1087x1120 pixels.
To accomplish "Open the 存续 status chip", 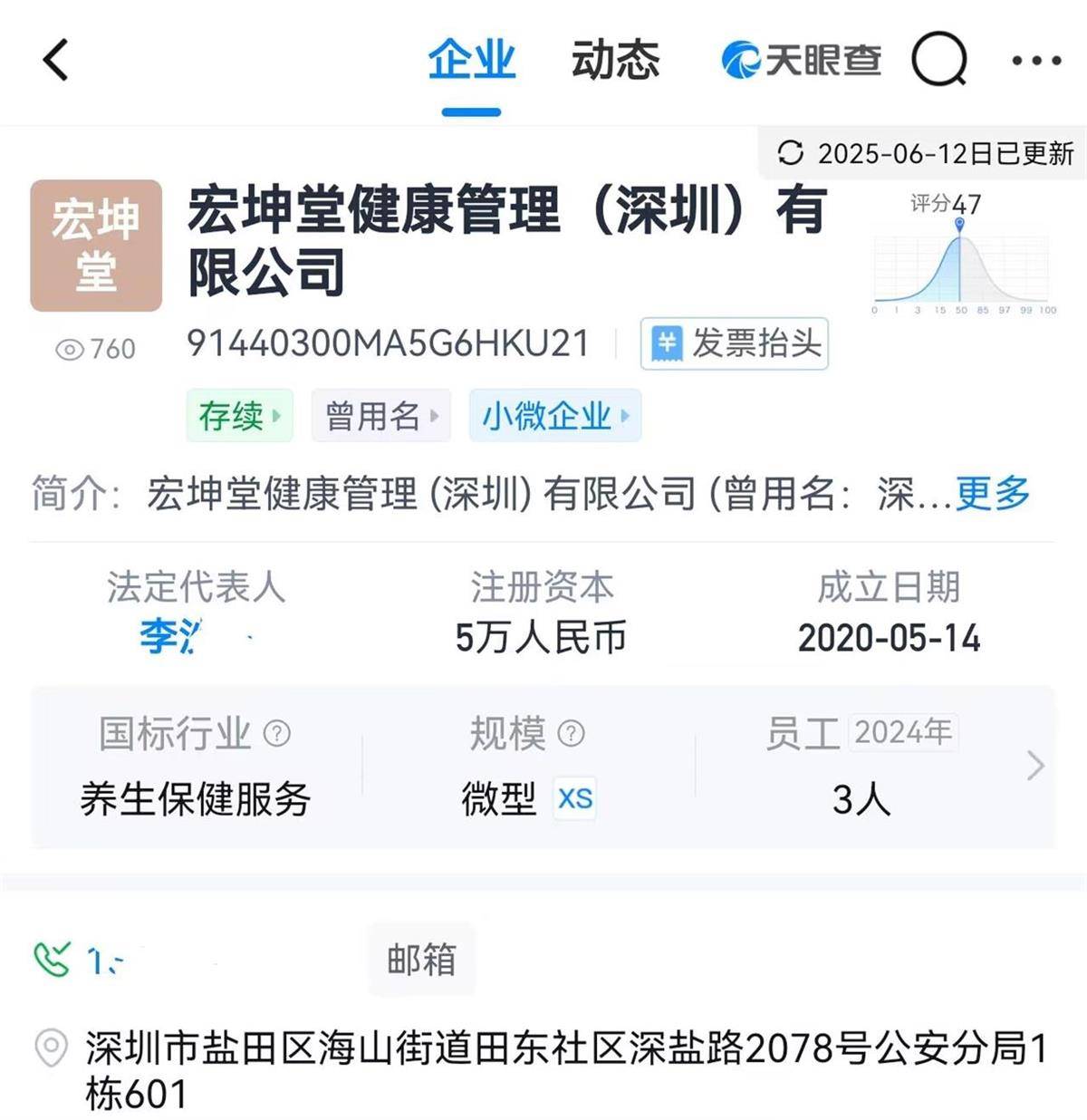I will (x=239, y=416).
